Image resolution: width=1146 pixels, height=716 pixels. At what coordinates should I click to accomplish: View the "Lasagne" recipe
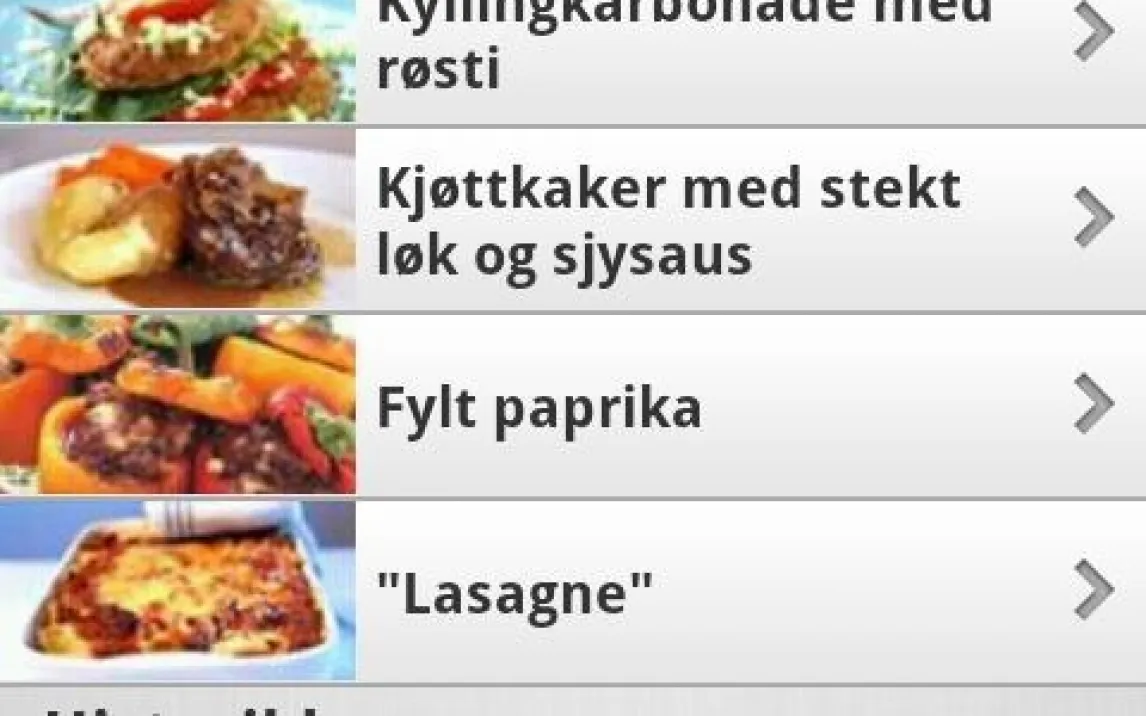515,592
